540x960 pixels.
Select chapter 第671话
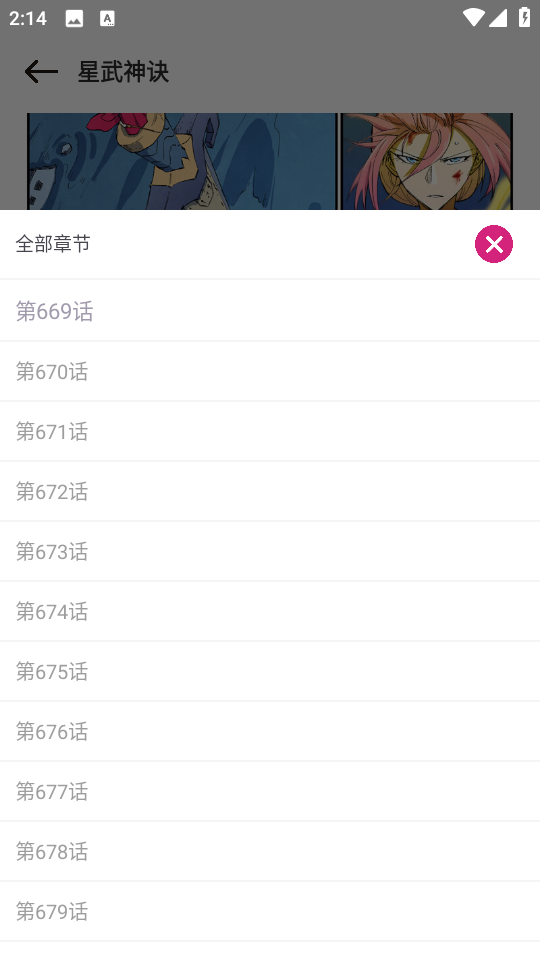tap(270, 432)
